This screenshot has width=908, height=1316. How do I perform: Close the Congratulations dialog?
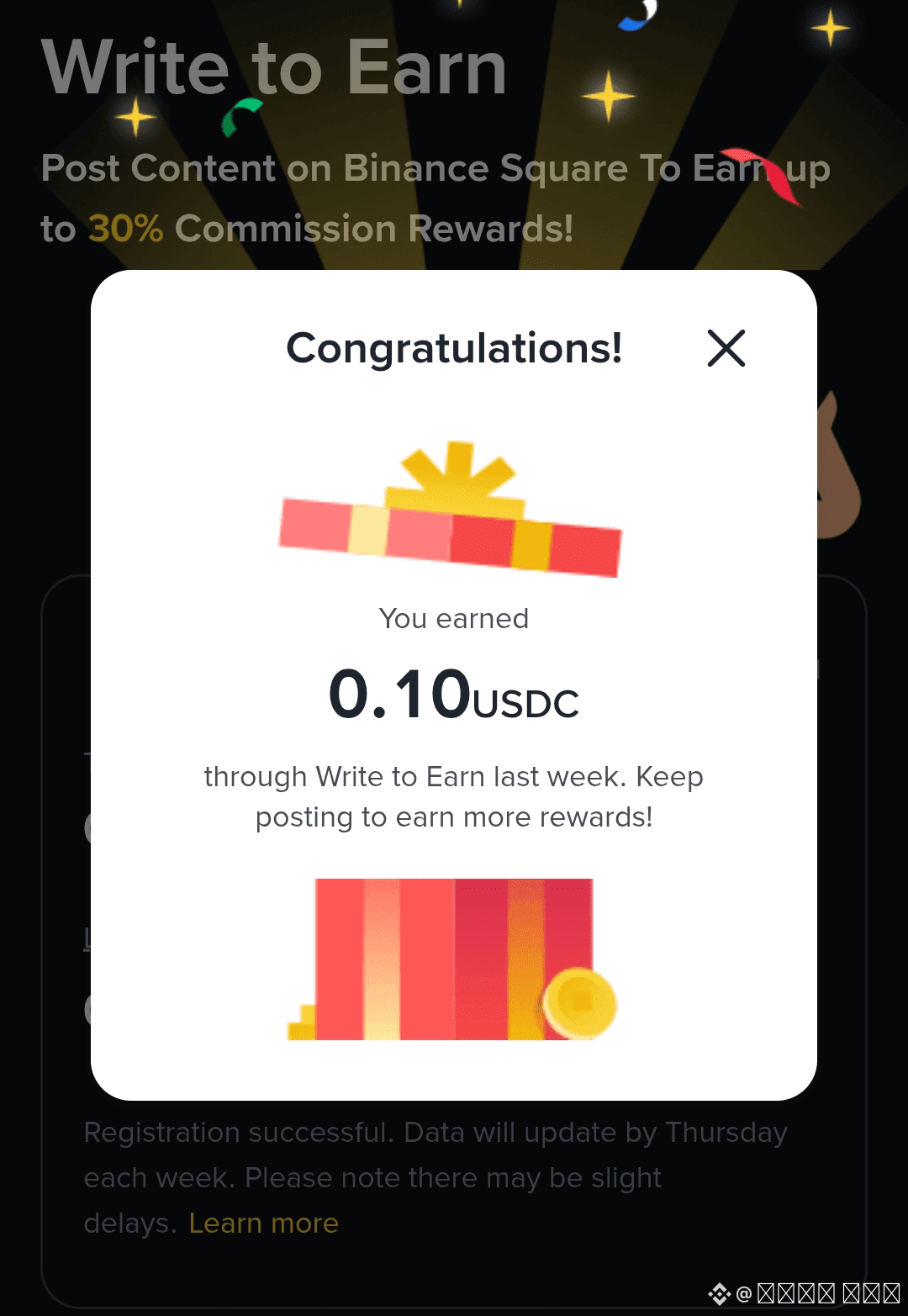click(x=726, y=348)
